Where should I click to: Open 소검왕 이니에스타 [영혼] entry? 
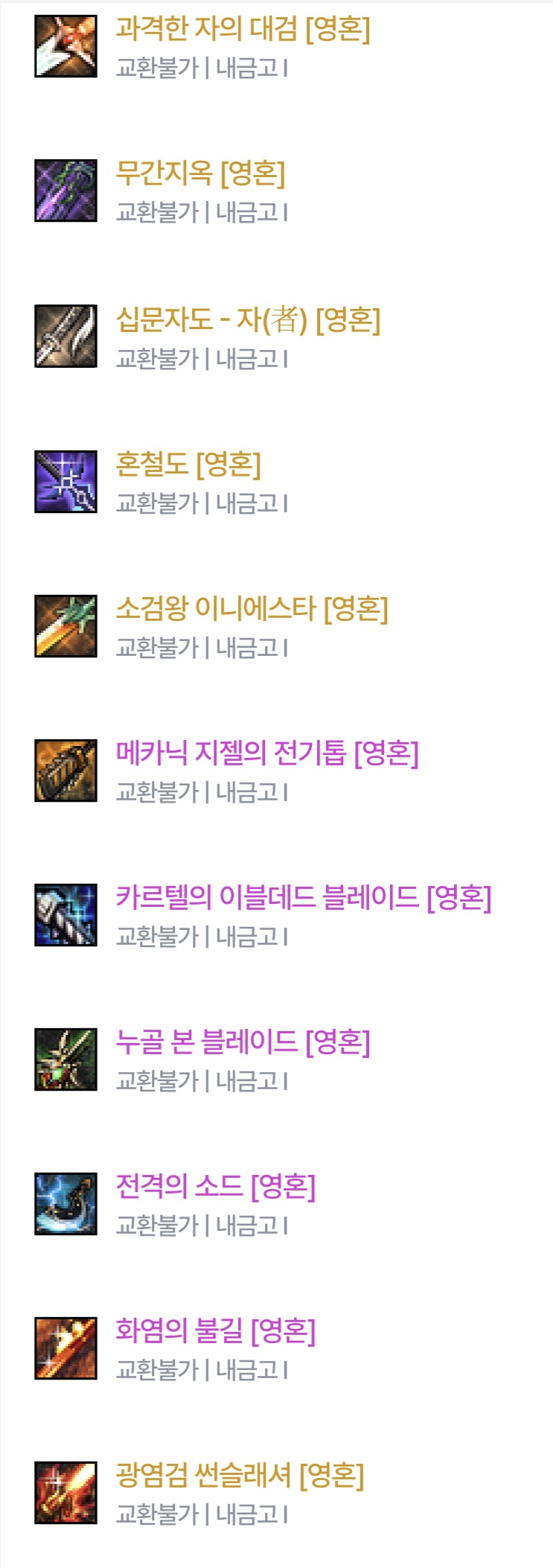[x=252, y=609]
